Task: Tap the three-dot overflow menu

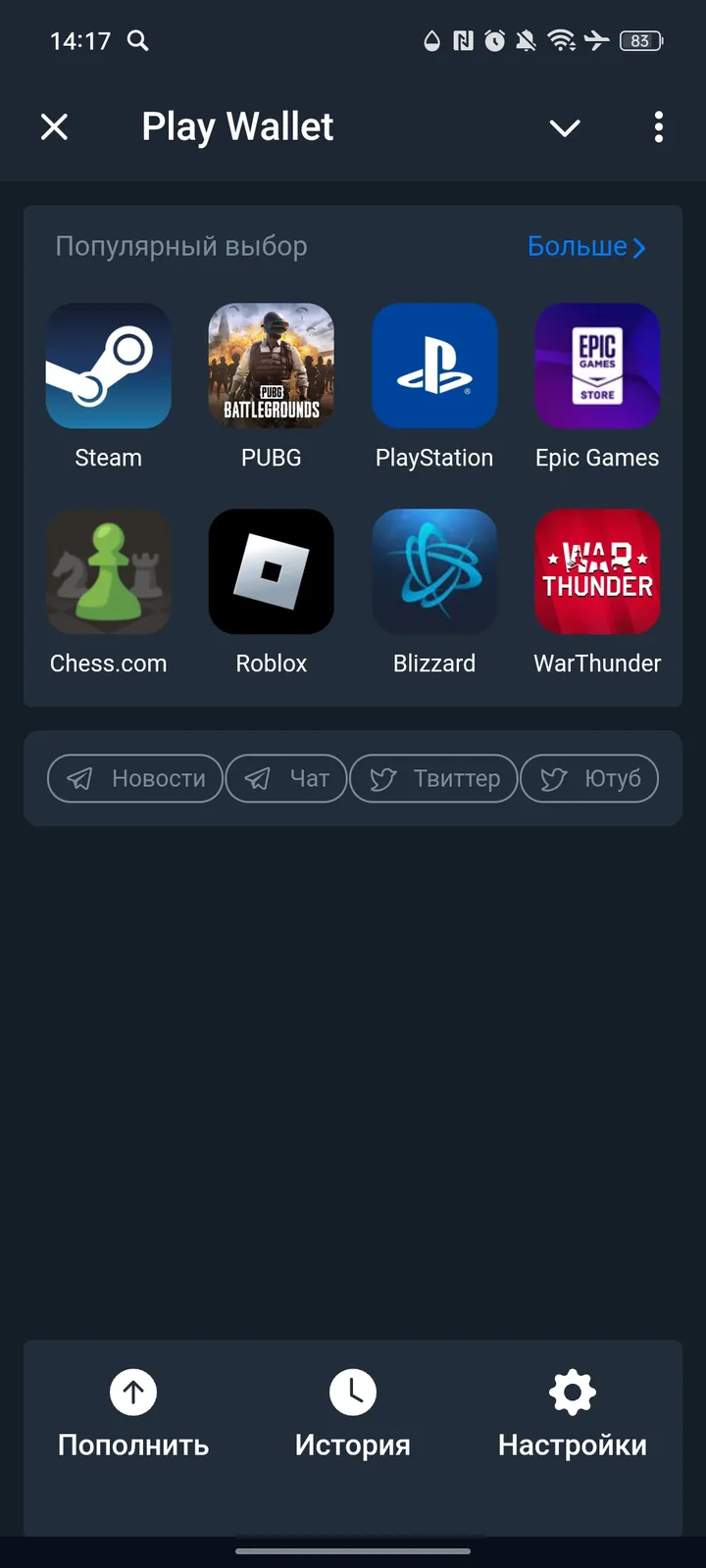Action: 659,127
